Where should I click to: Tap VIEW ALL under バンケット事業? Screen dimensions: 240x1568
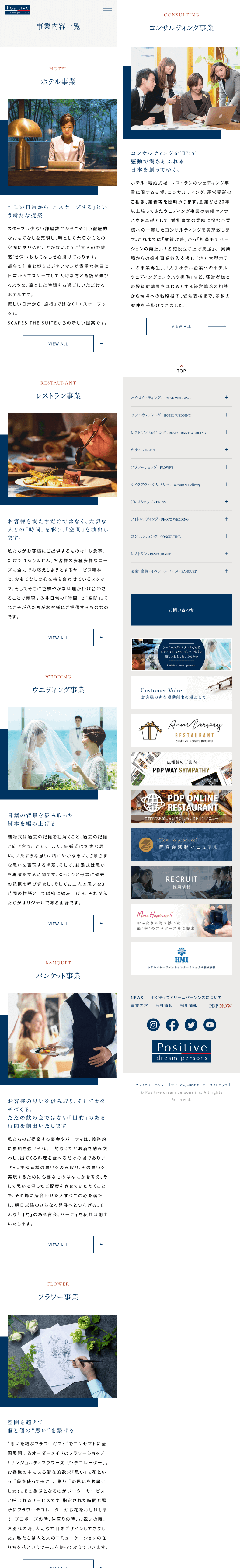58,1245
